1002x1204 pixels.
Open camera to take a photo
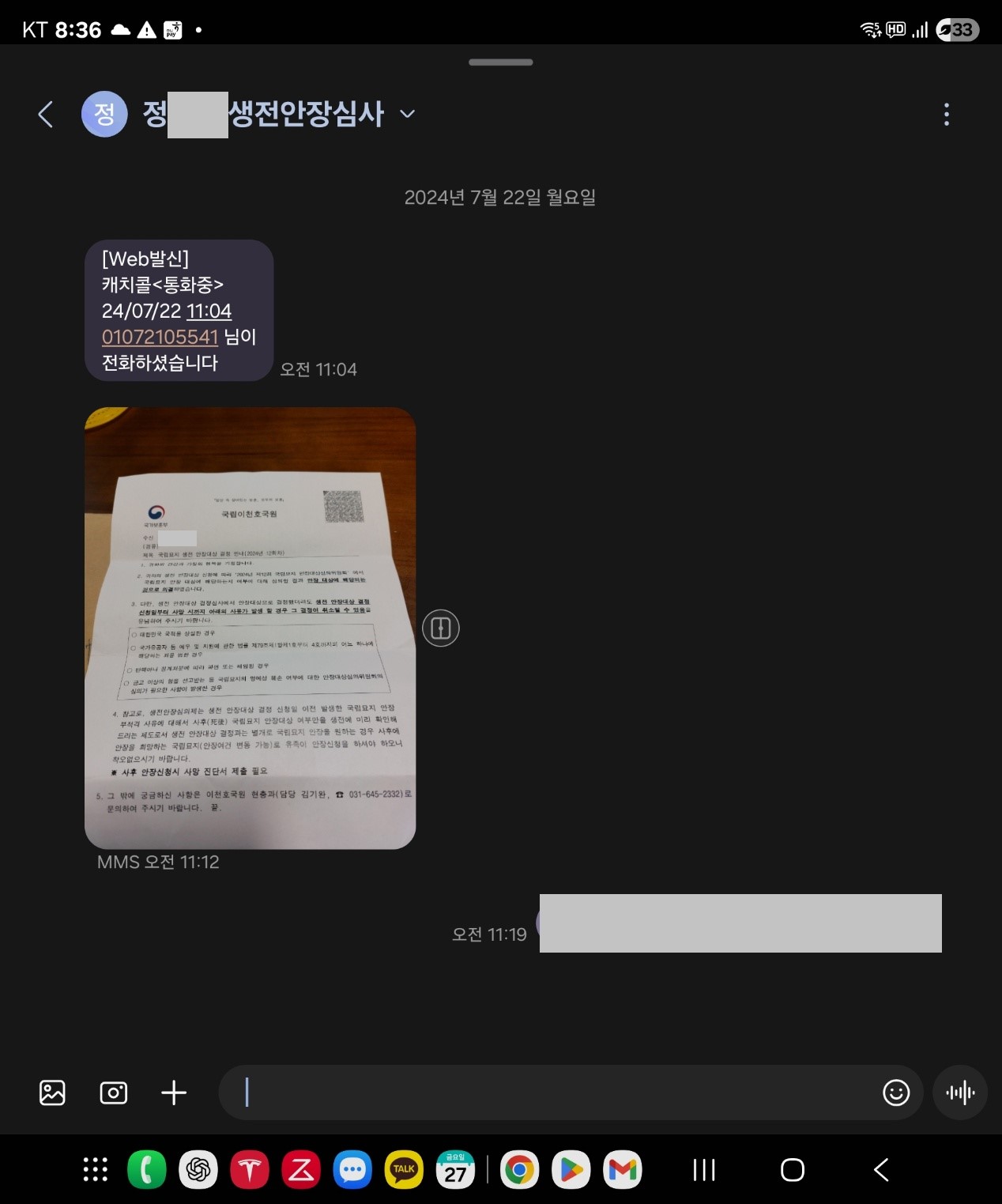(114, 1093)
